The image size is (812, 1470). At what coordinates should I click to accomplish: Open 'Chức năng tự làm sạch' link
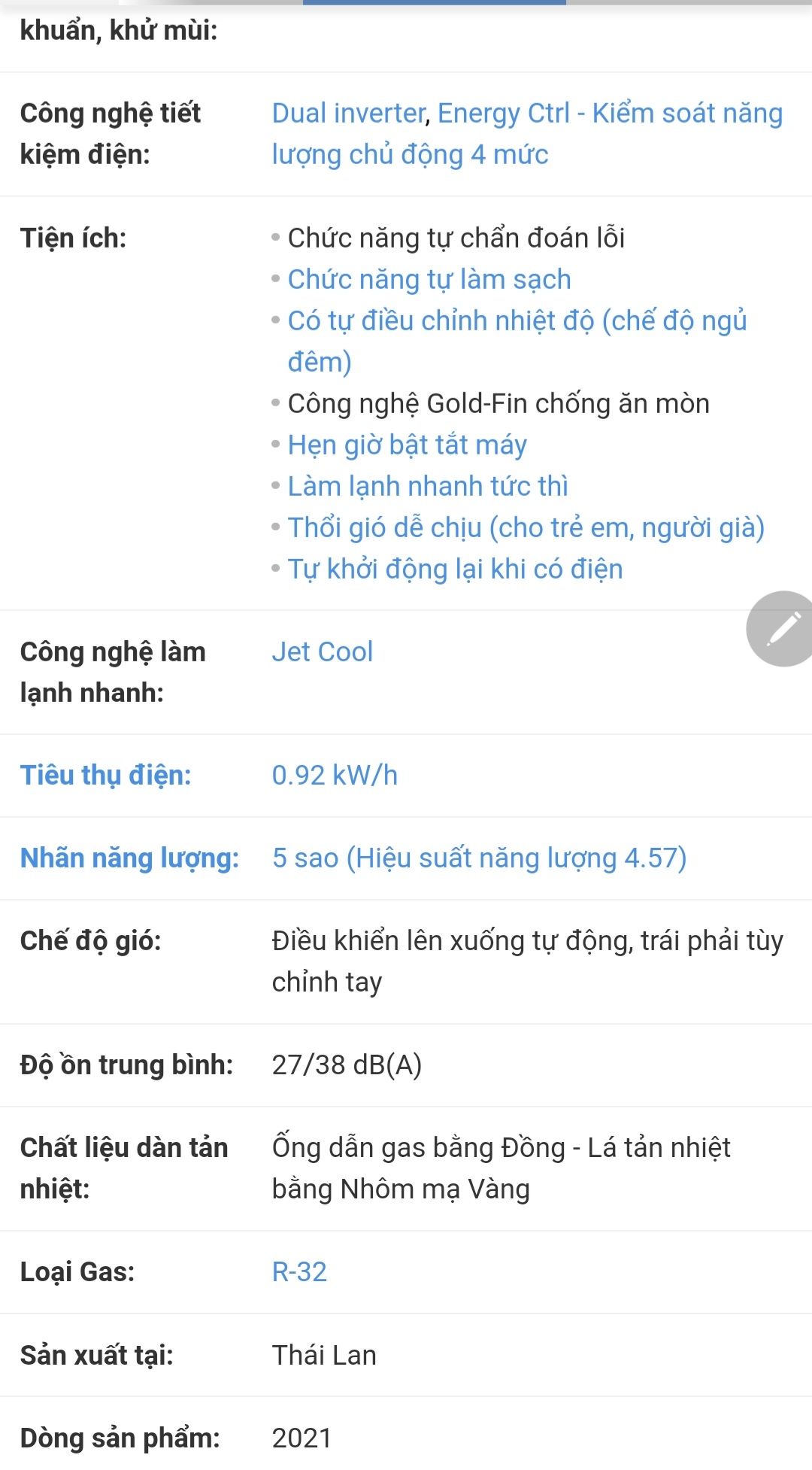(x=429, y=279)
